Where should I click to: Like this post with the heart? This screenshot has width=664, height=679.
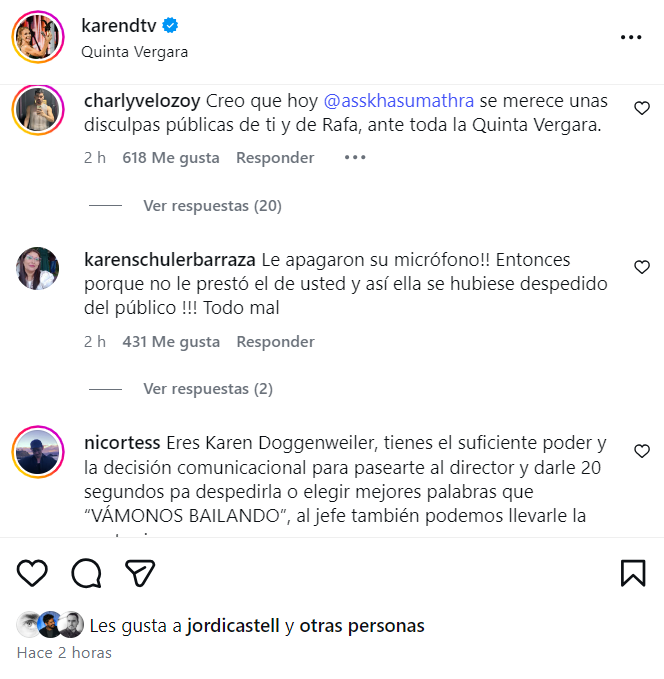pyautogui.click(x=32, y=572)
